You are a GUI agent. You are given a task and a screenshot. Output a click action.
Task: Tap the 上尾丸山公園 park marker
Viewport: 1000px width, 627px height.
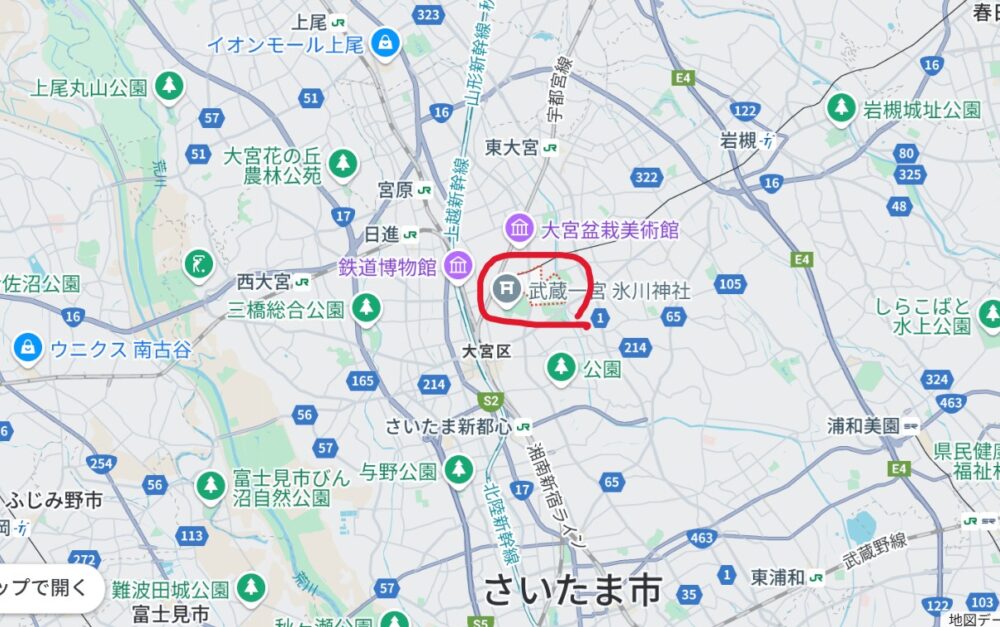[x=170, y=85]
